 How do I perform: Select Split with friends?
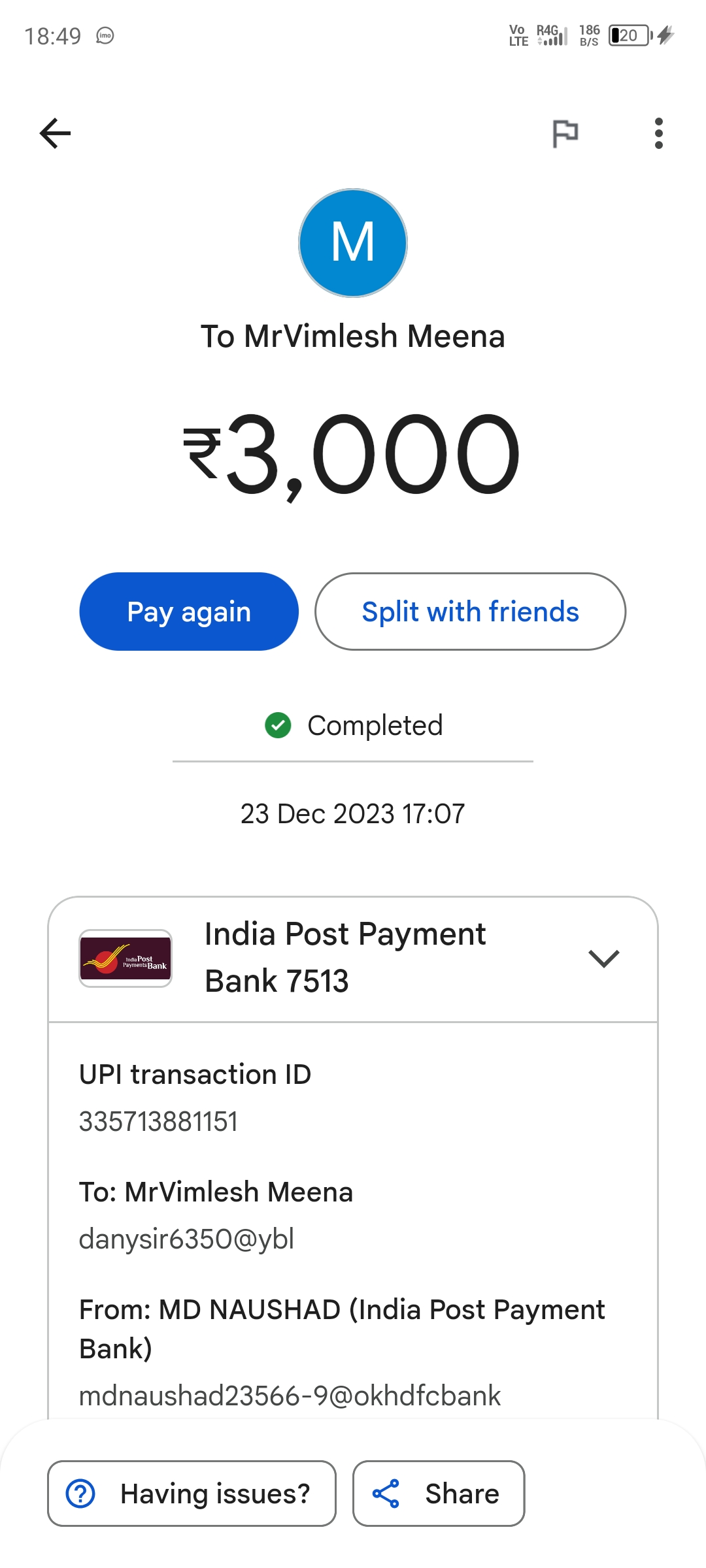tap(470, 612)
